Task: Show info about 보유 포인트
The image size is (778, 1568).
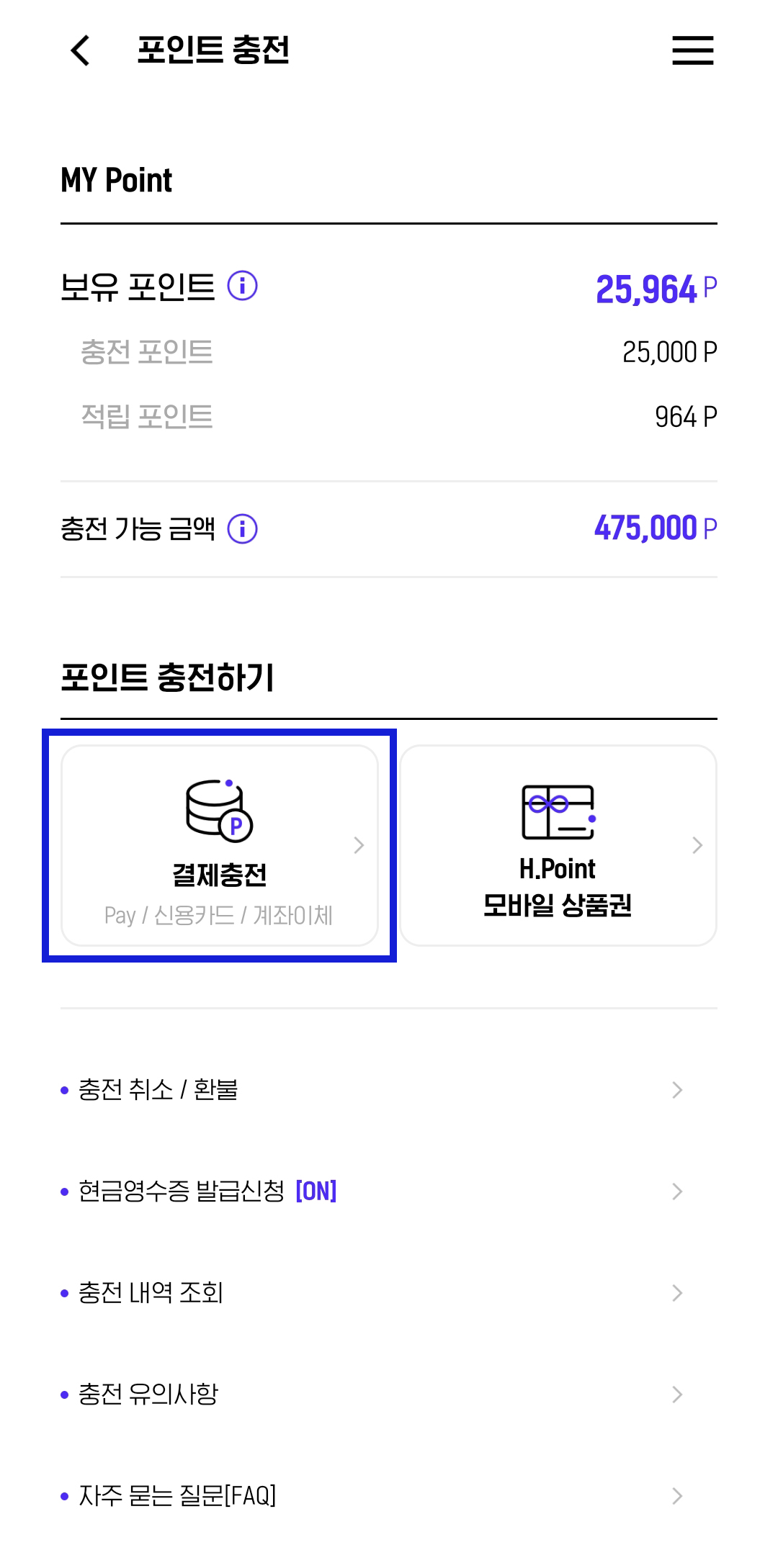Action: click(x=243, y=286)
